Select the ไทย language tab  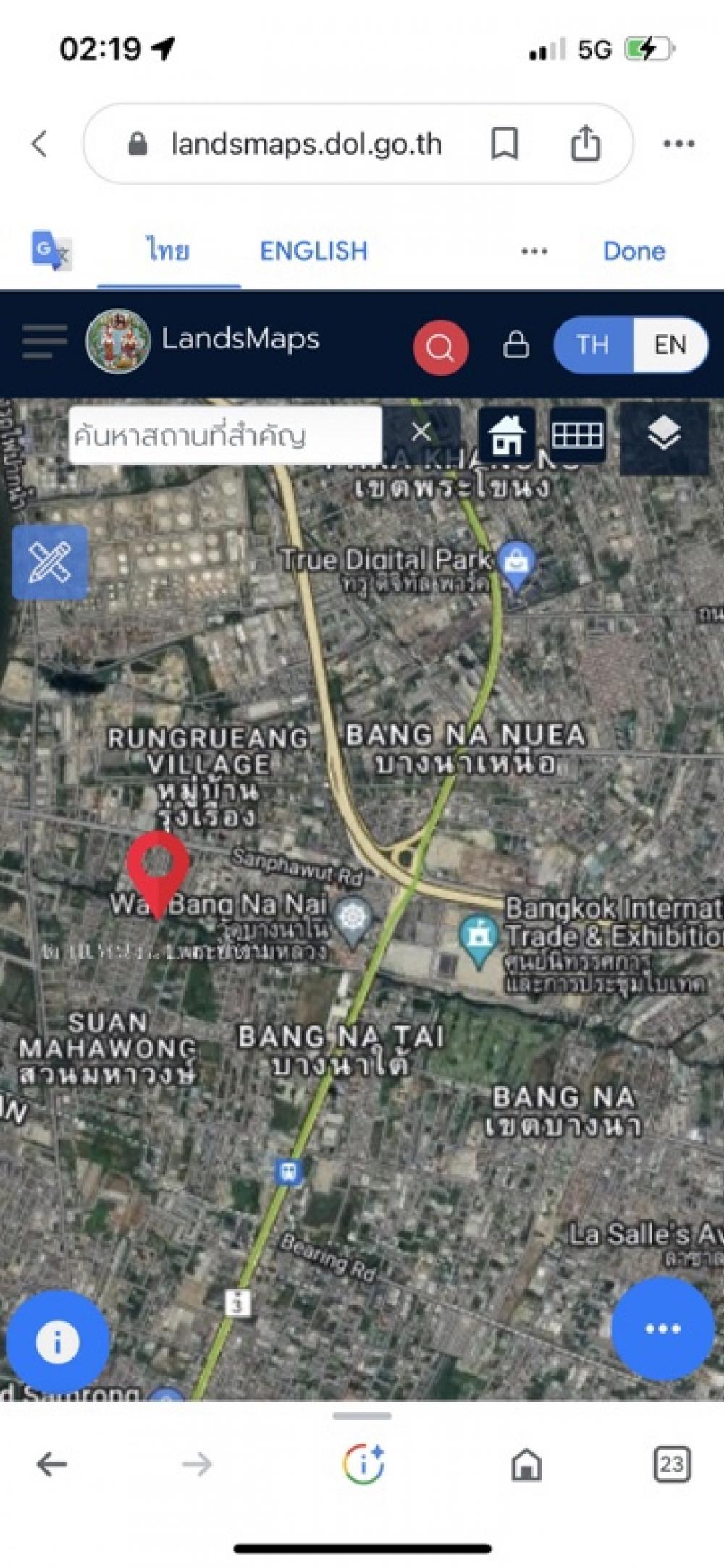point(169,251)
